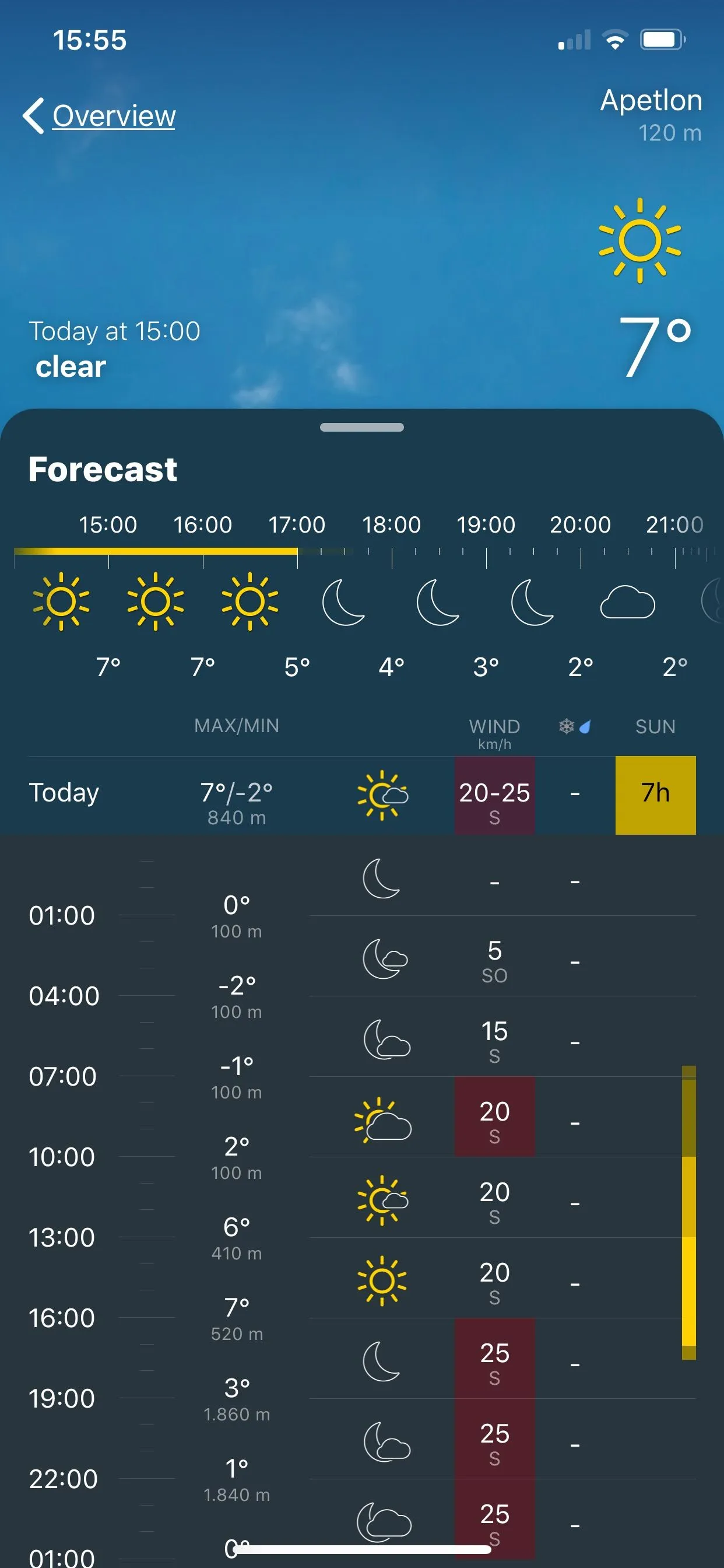
Task: Go back to Overview
Action: 100,116
